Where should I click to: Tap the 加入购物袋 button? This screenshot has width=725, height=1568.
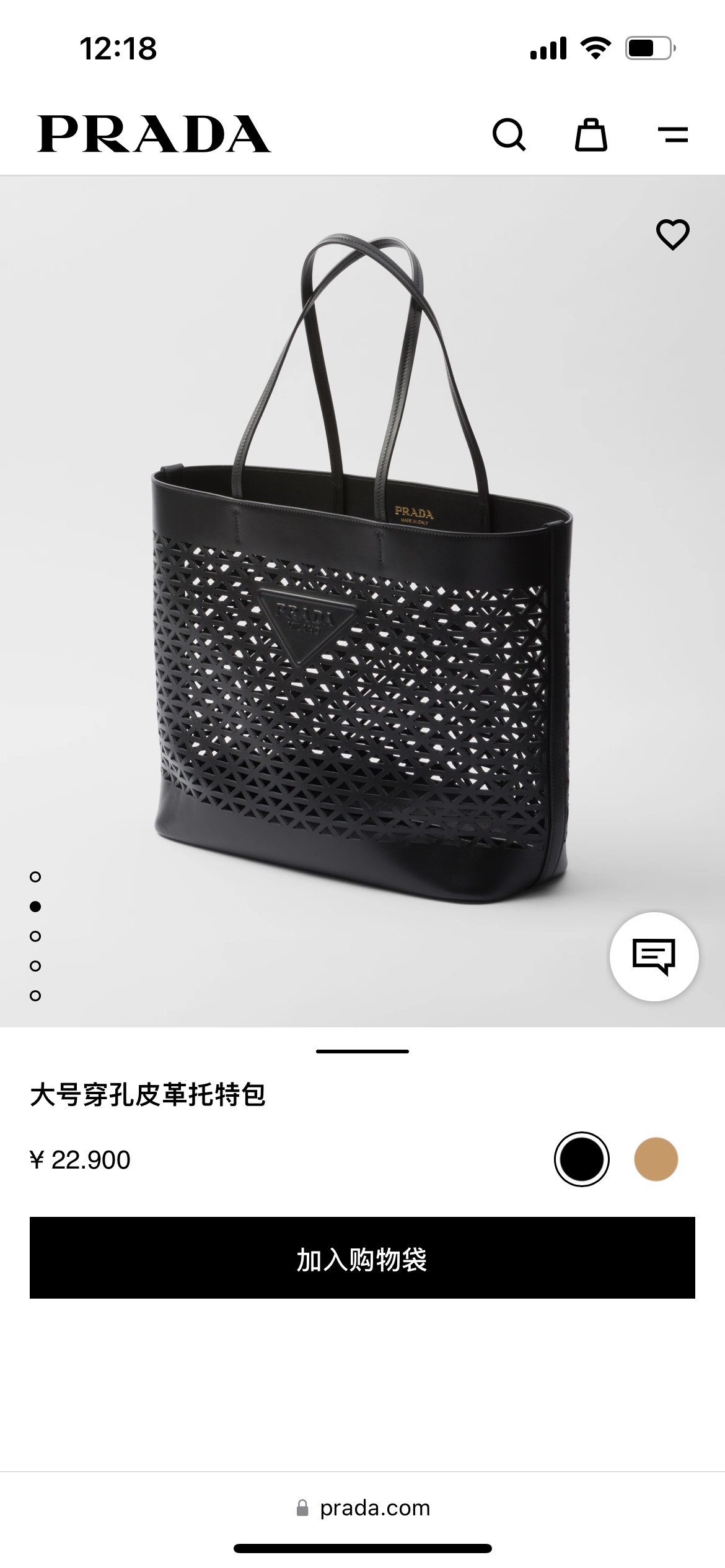coord(362,1258)
